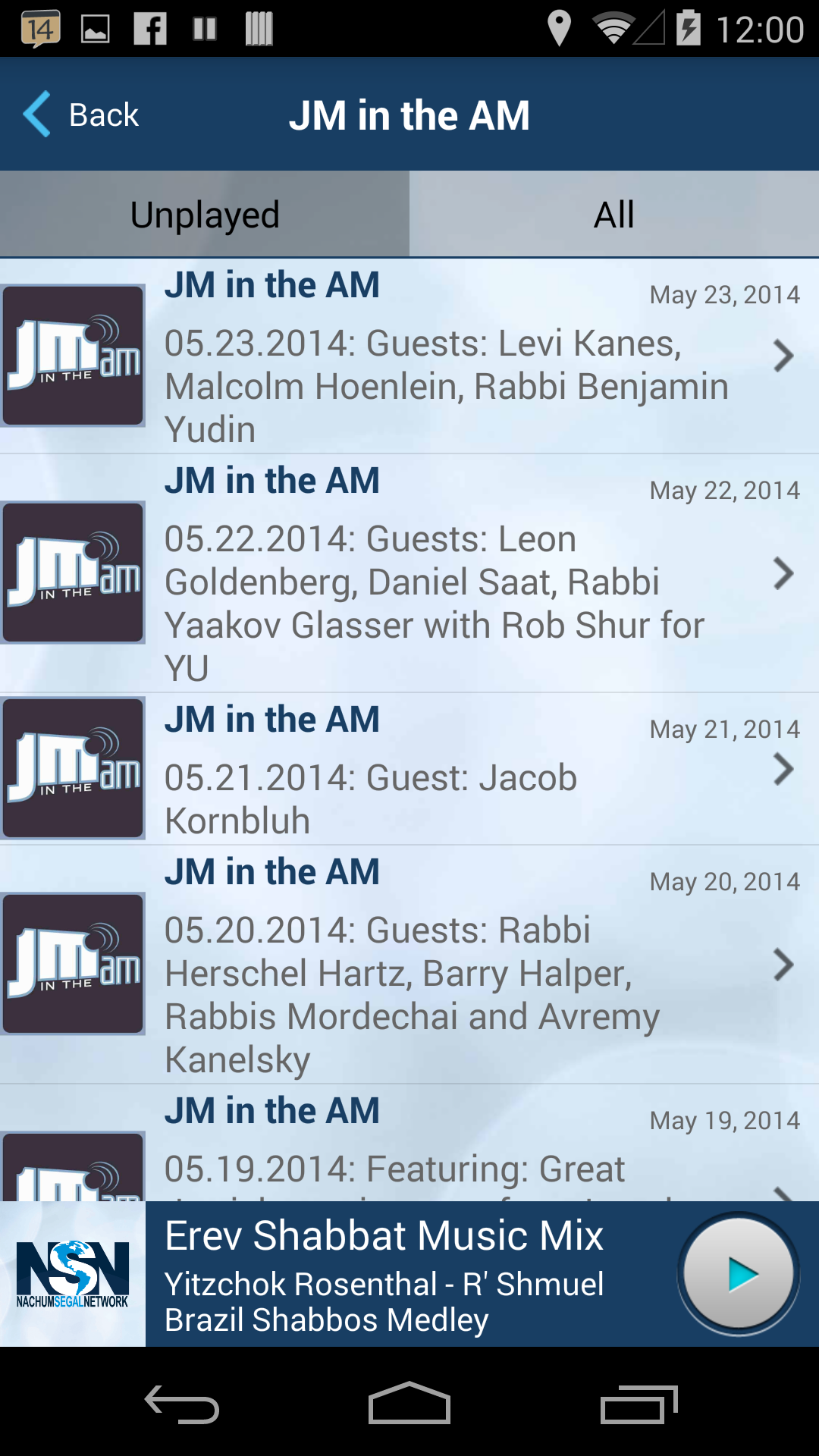Open the Erev Shabbat Music Mix now-playing bar
This screenshot has height=1456, width=819.
pos(409,1274)
